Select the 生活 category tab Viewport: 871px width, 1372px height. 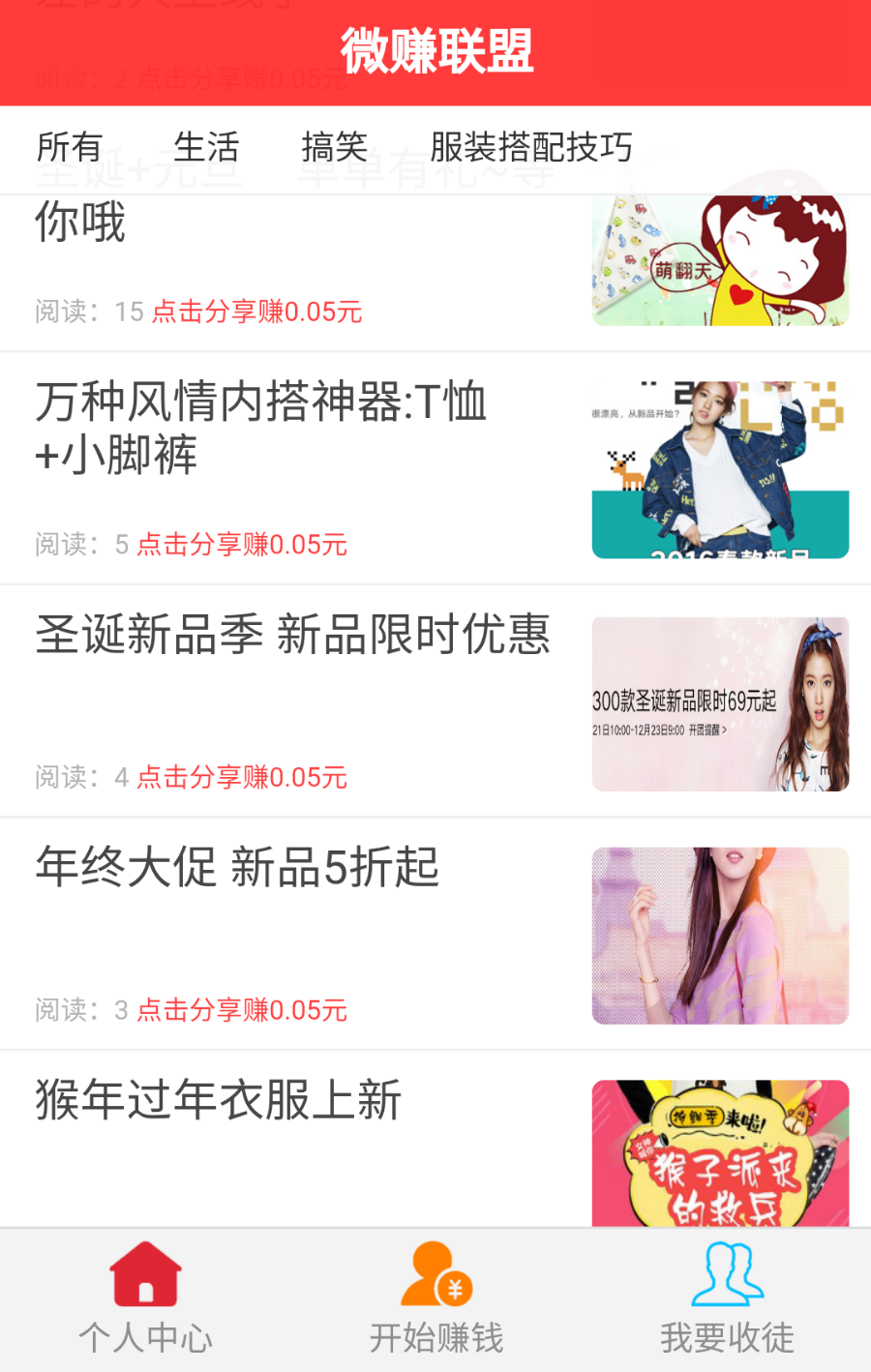[x=205, y=148]
